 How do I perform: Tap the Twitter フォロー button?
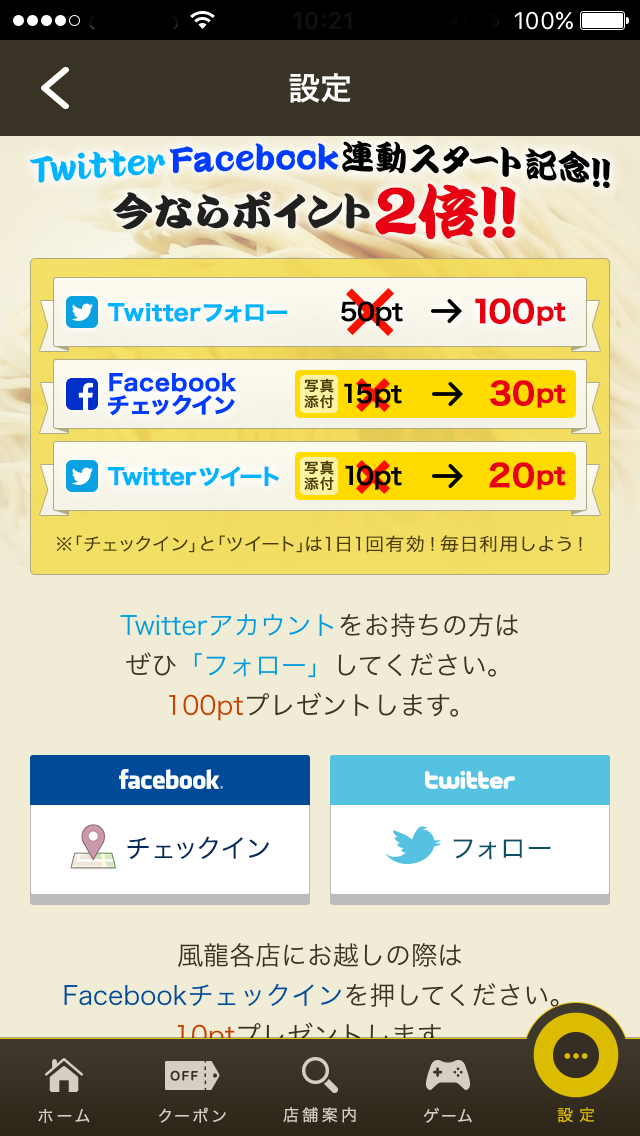point(470,830)
